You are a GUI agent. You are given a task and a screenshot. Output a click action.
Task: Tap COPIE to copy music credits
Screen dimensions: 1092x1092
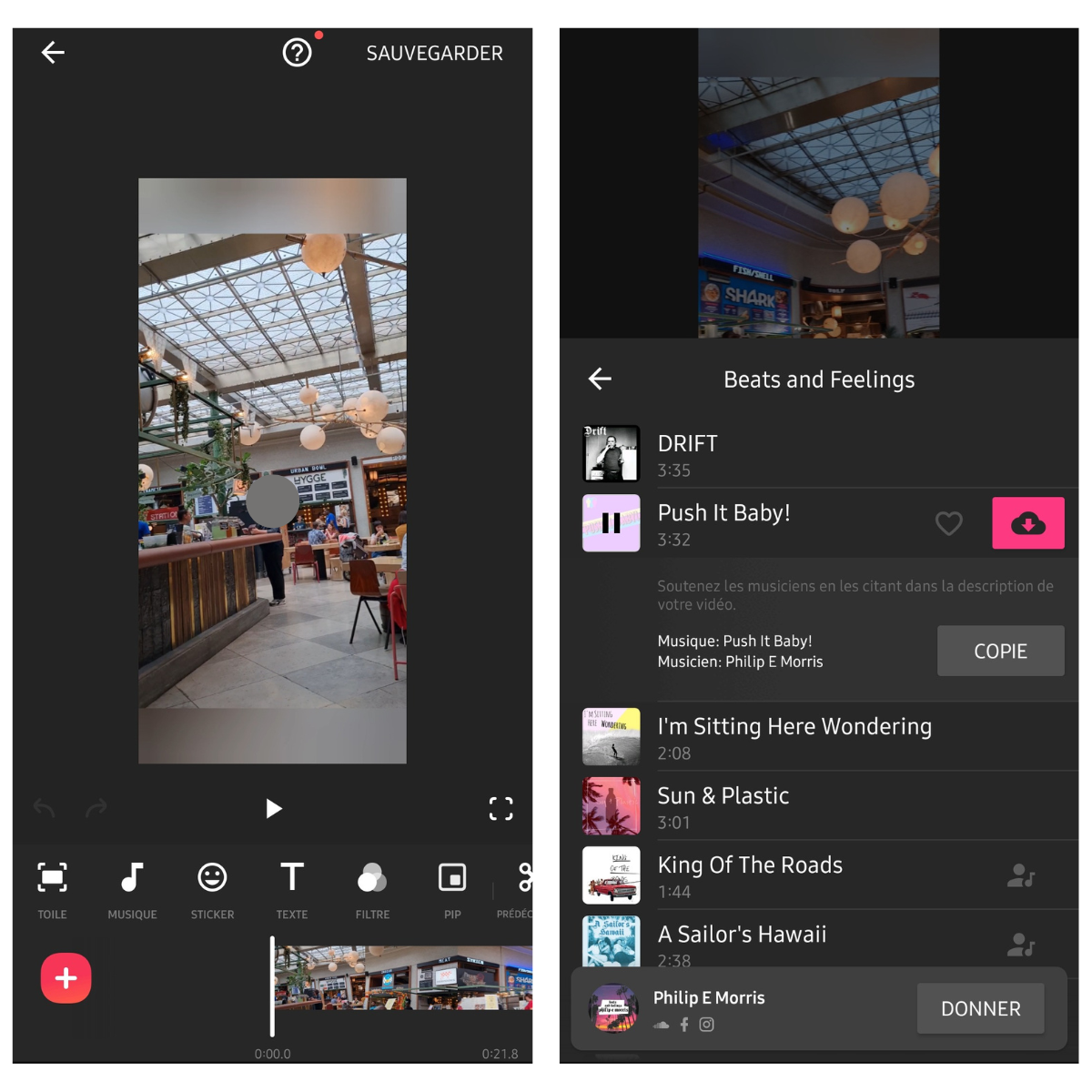pyautogui.click(x=1000, y=651)
